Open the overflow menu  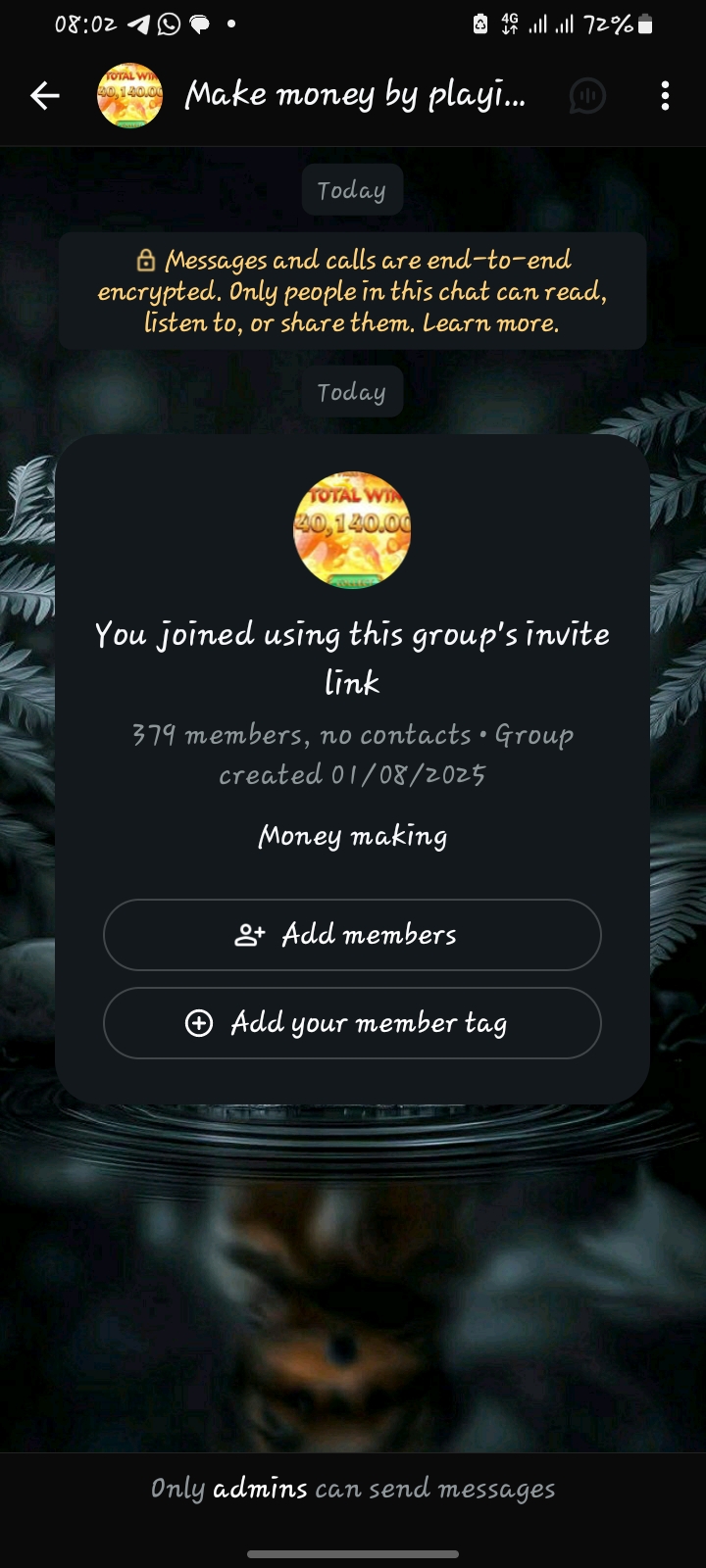click(x=665, y=95)
